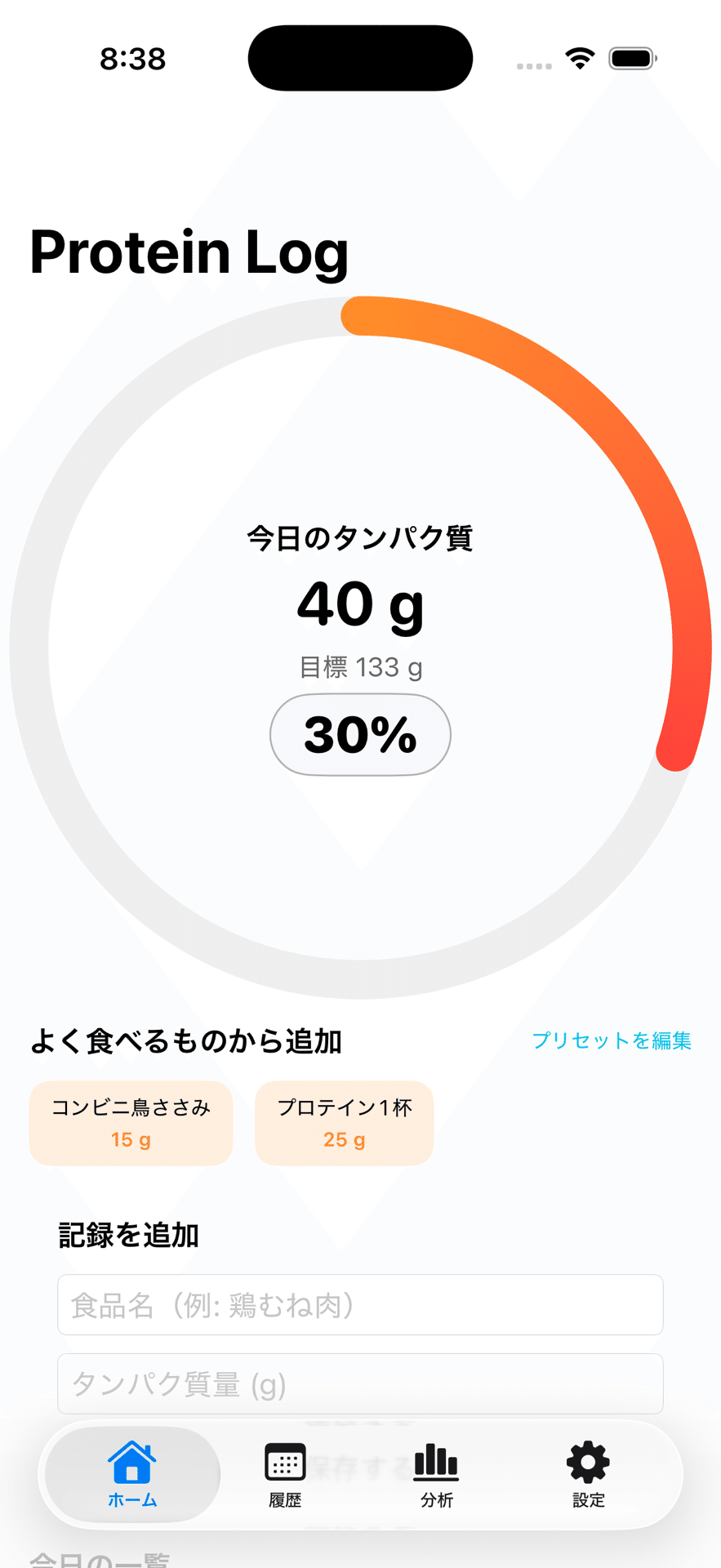Tap the 8:38 clock in the status bar

coord(132,58)
